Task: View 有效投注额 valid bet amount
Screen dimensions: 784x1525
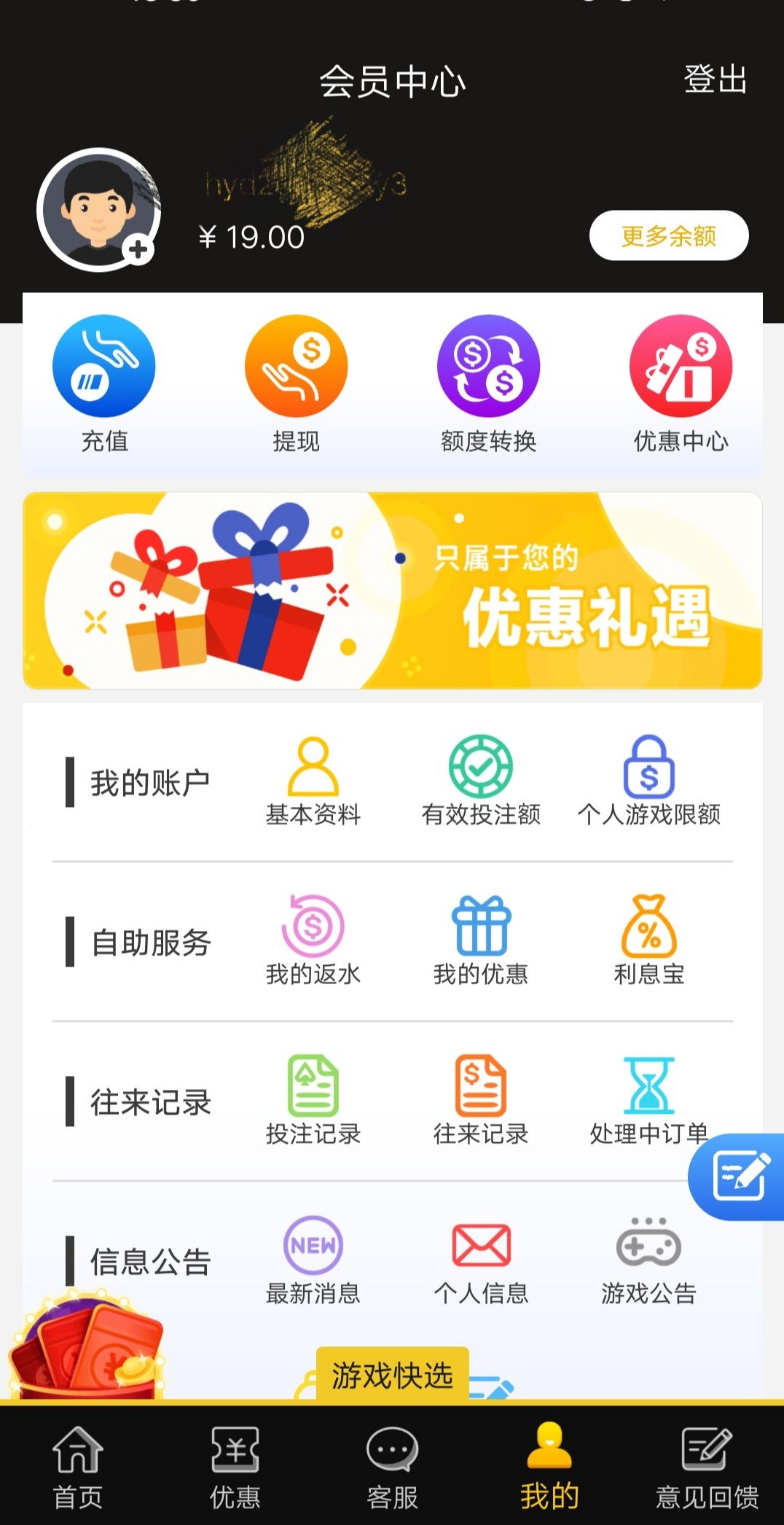Action: (481, 781)
